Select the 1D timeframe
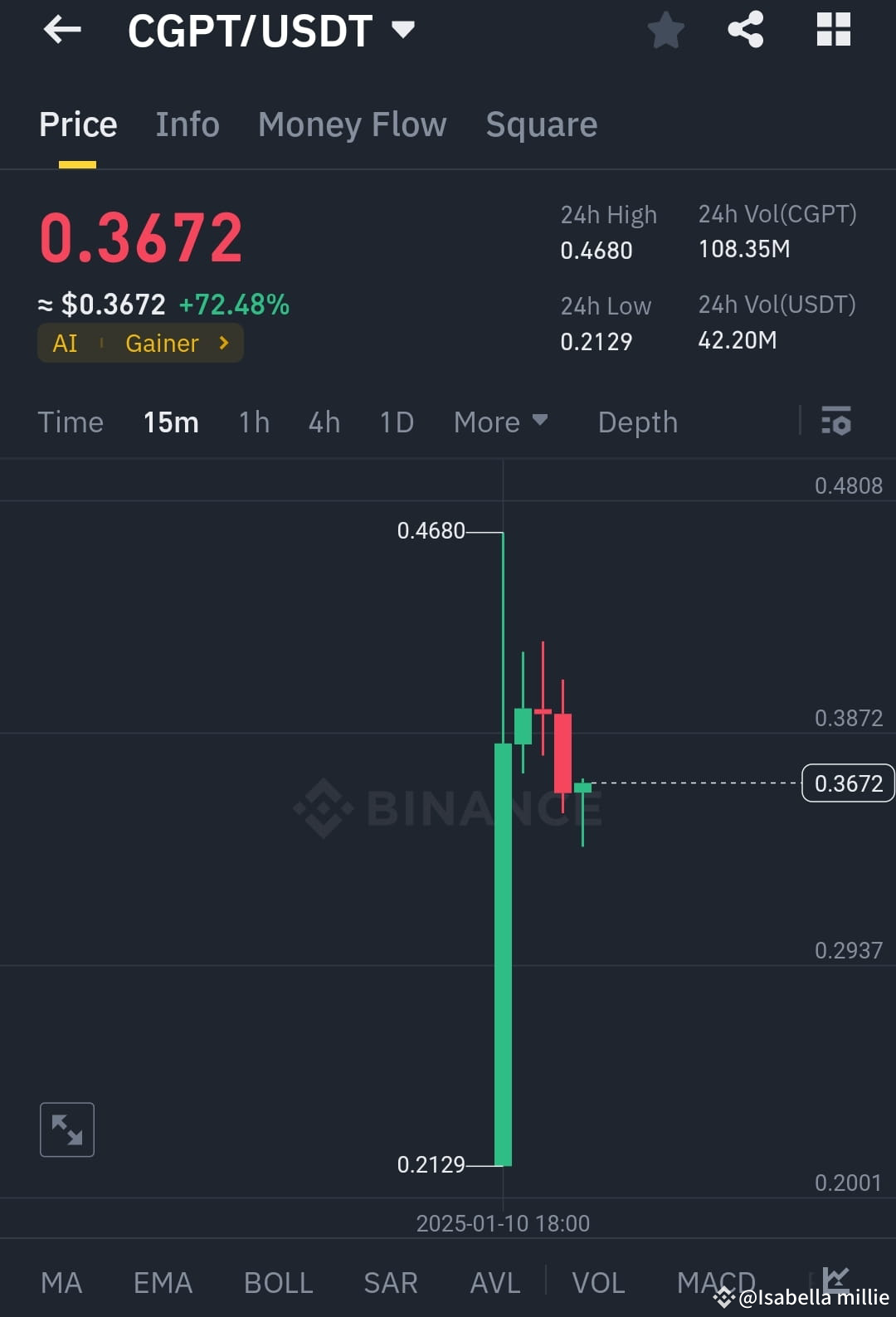 click(x=396, y=422)
